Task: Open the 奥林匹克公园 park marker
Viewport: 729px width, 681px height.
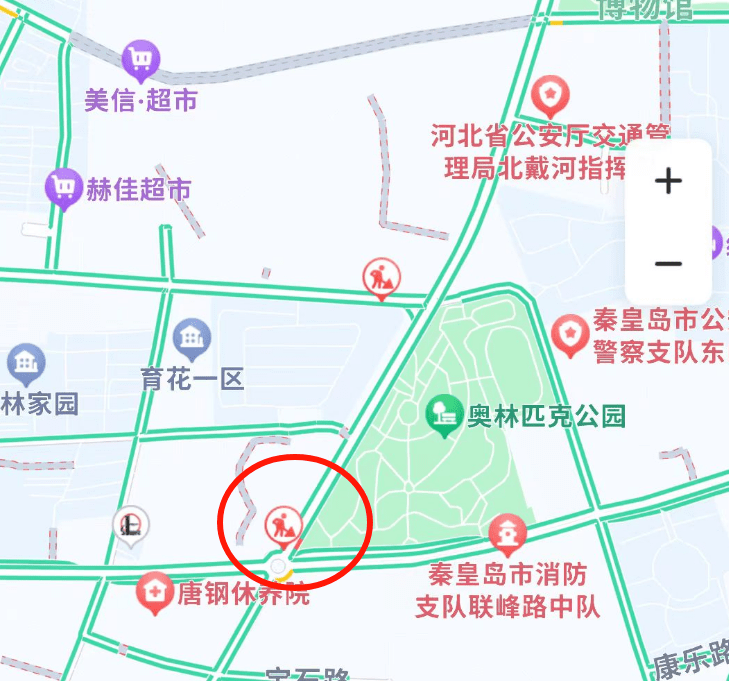Action: click(443, 414)
